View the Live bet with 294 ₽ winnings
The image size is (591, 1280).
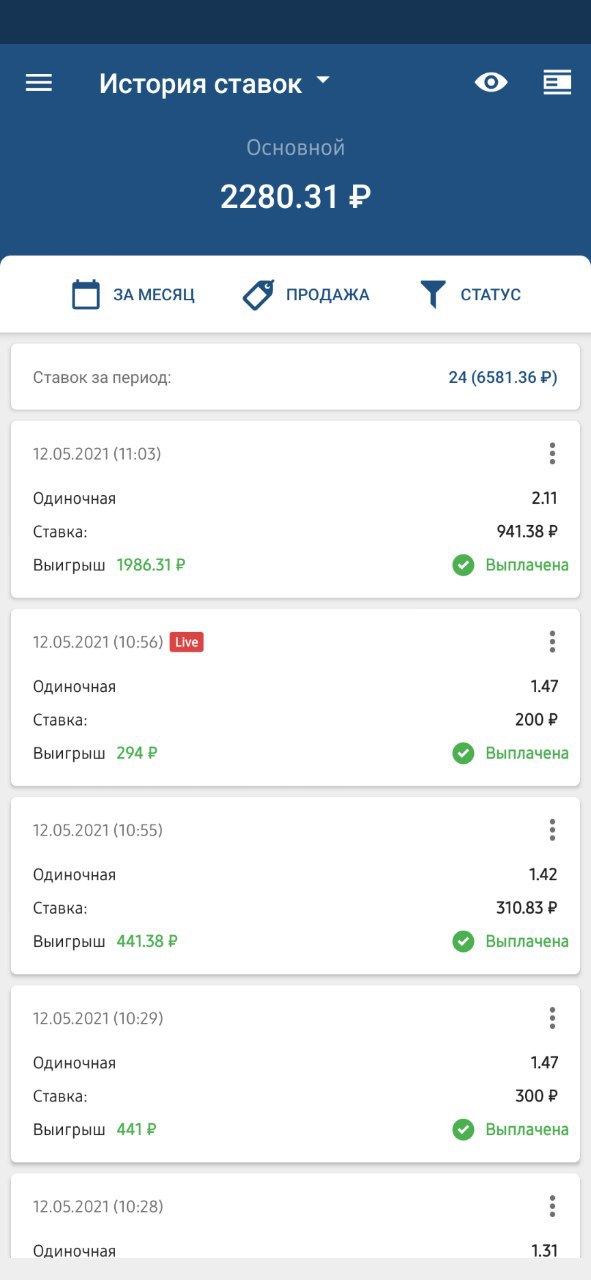pos(295,697)
